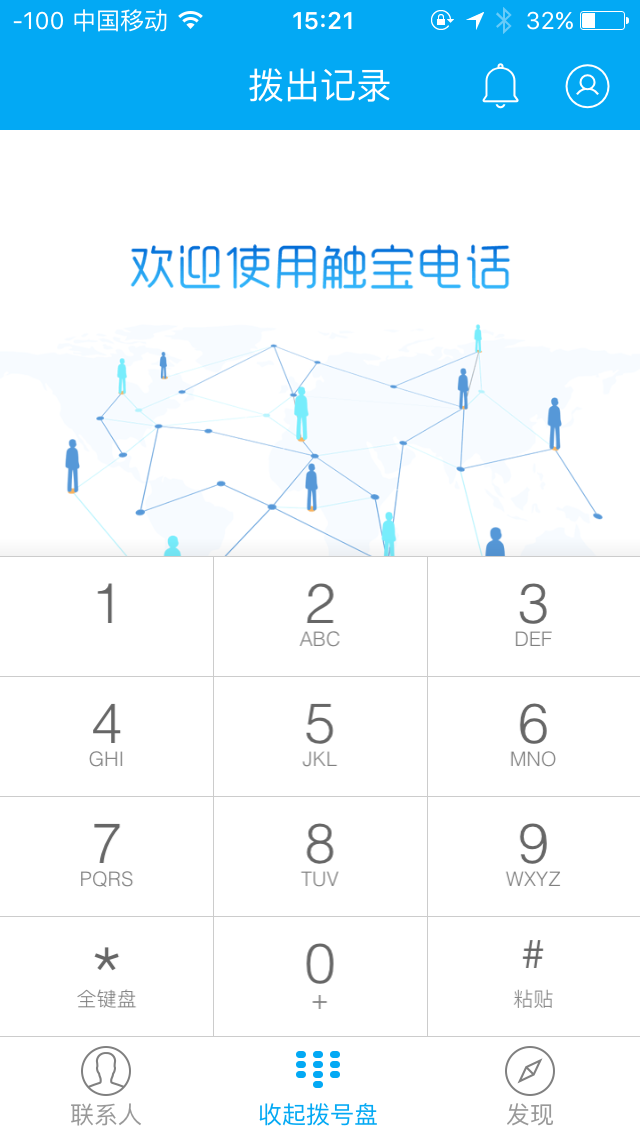
Task: Dial digit 1 on the keypad
Action: coord(107,617)
